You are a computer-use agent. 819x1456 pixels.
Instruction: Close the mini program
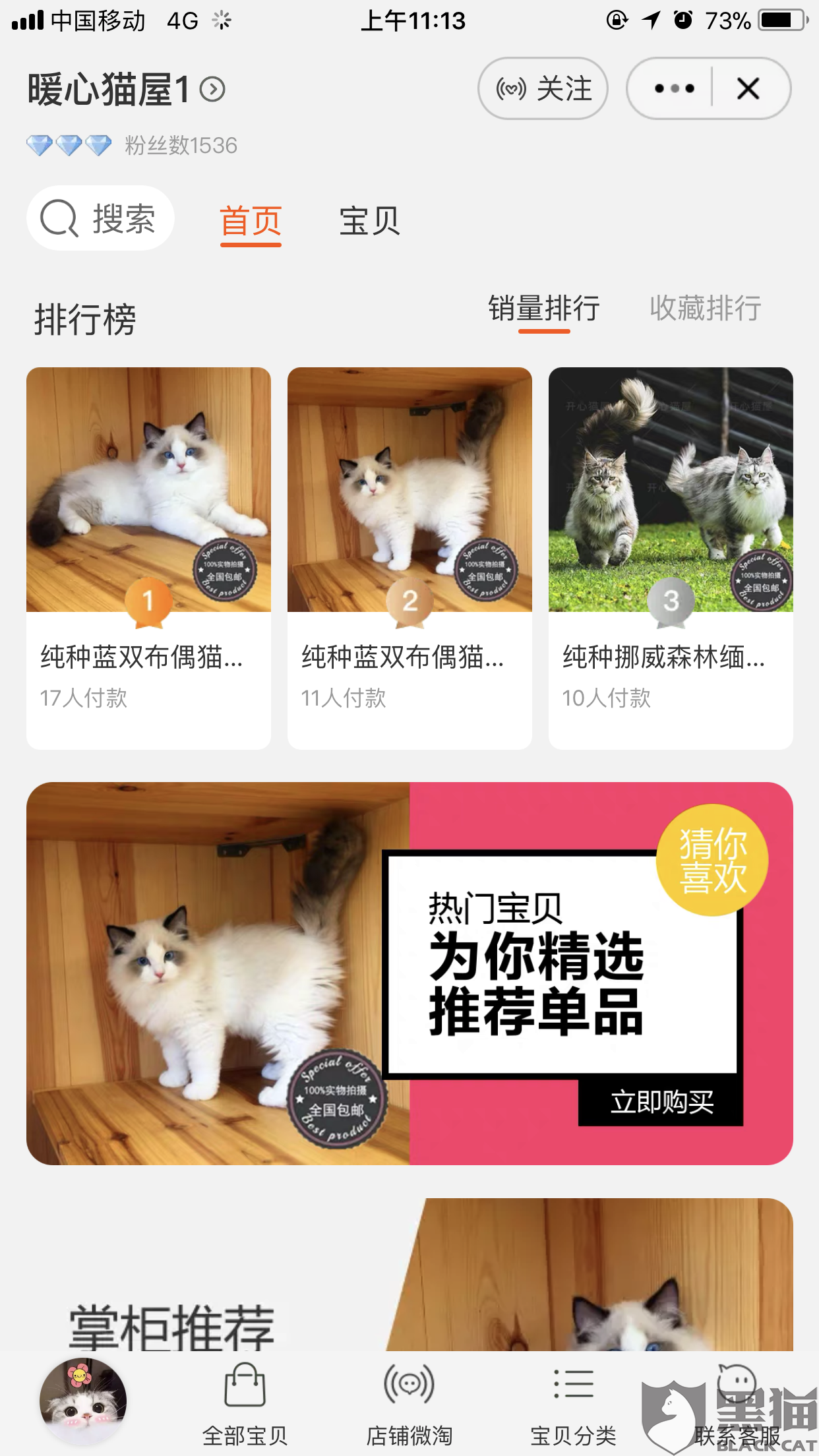pos(748,88)
